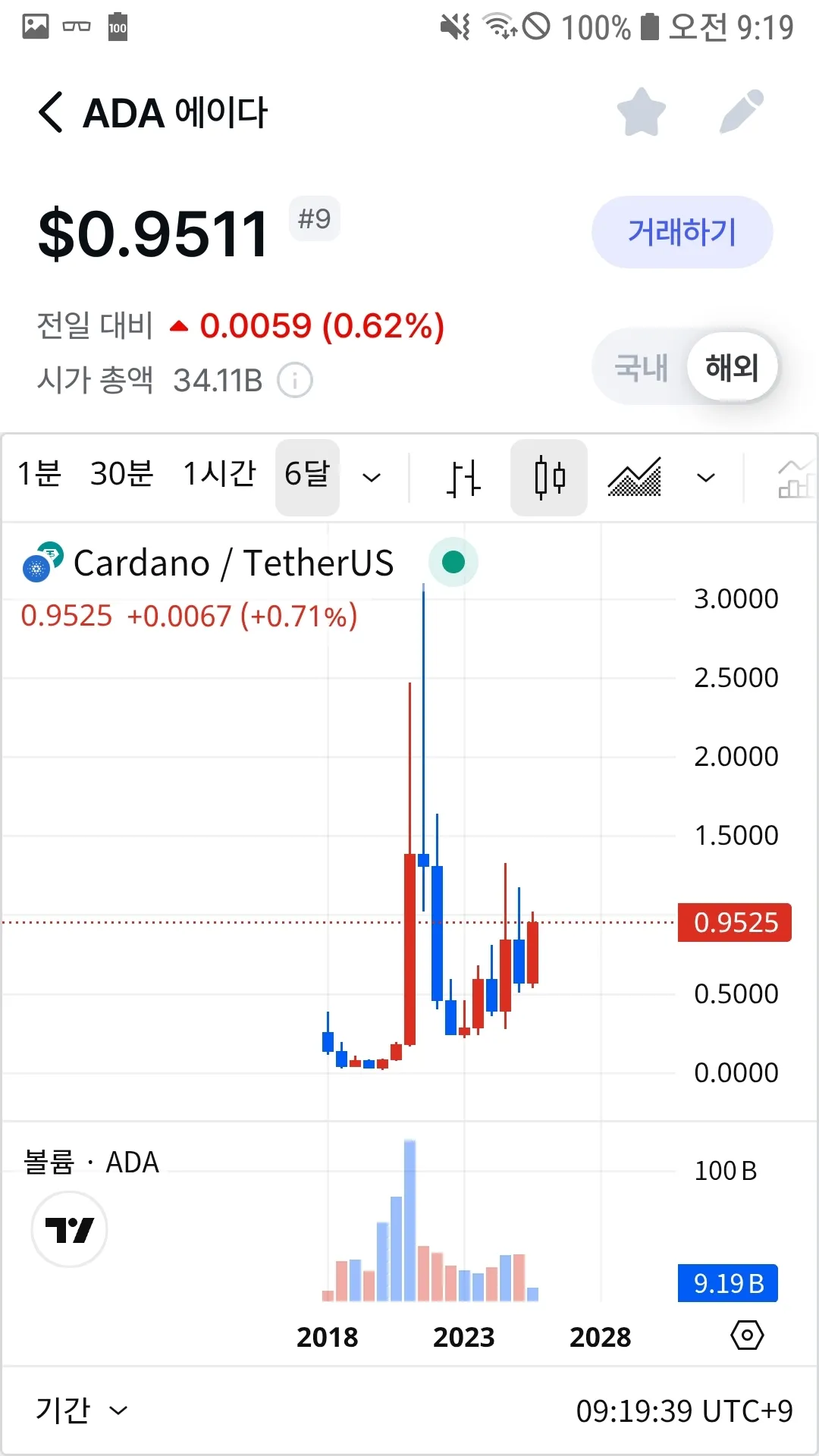The height and width of the screenshot is (1456, 819).
Task: Tap the 거래하기 trade button
Action: point(682,232)
